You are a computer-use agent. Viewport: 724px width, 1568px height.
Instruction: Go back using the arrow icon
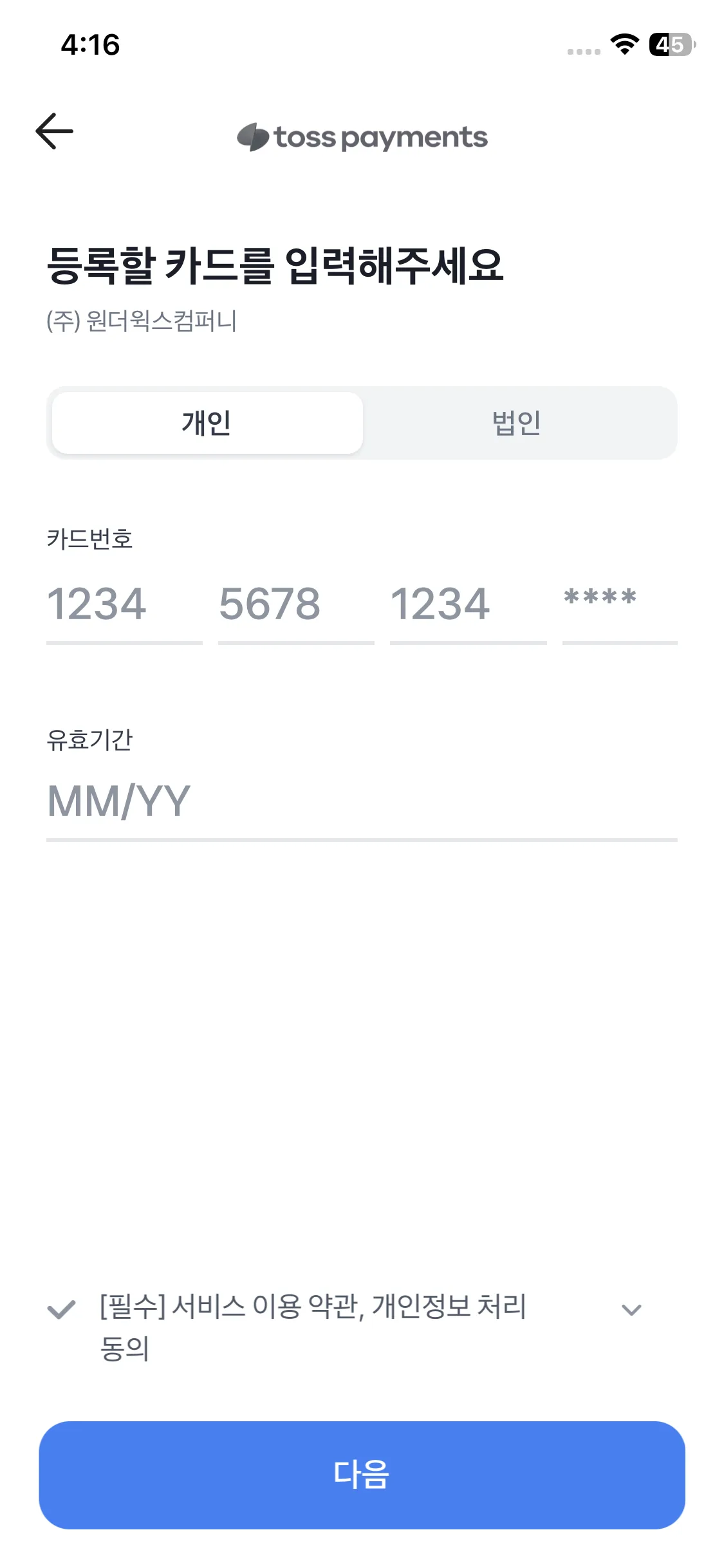[55, 131]
